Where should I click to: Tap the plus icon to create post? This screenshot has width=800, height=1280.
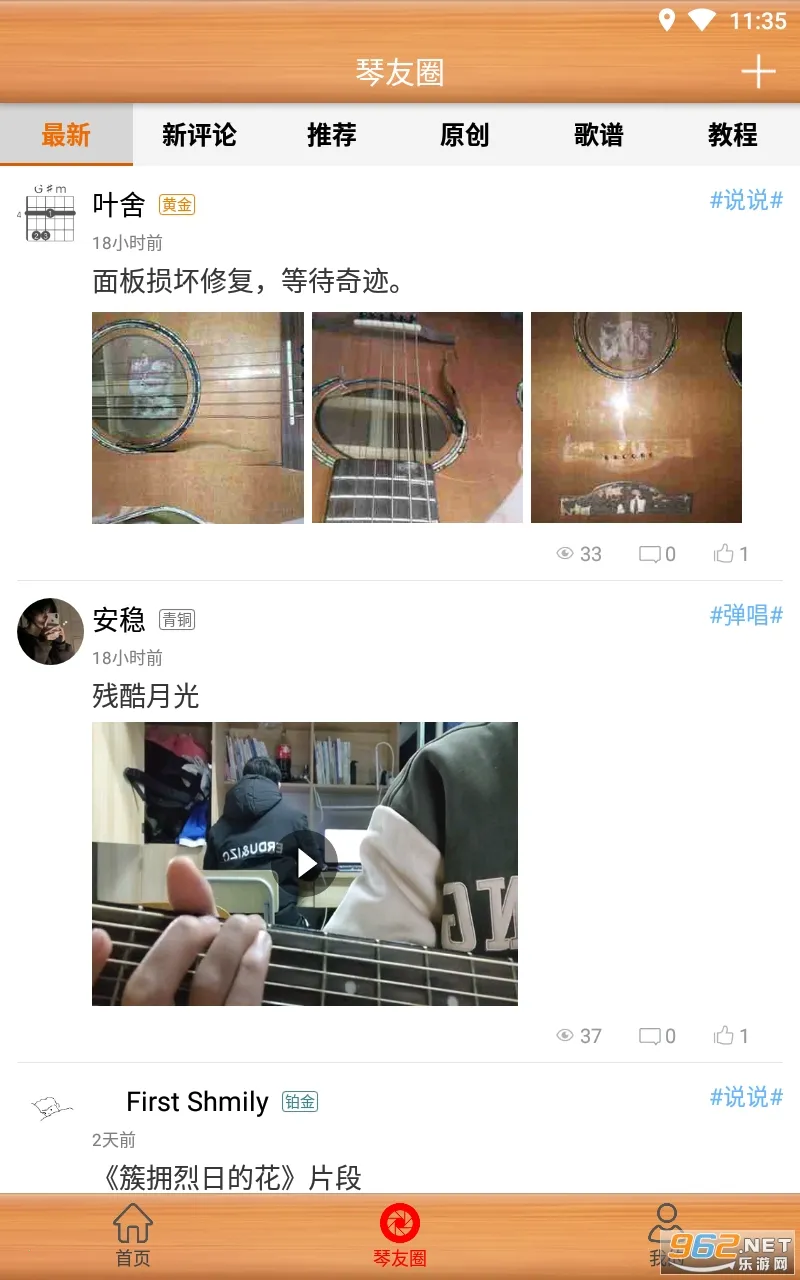(x=758, y=72)
